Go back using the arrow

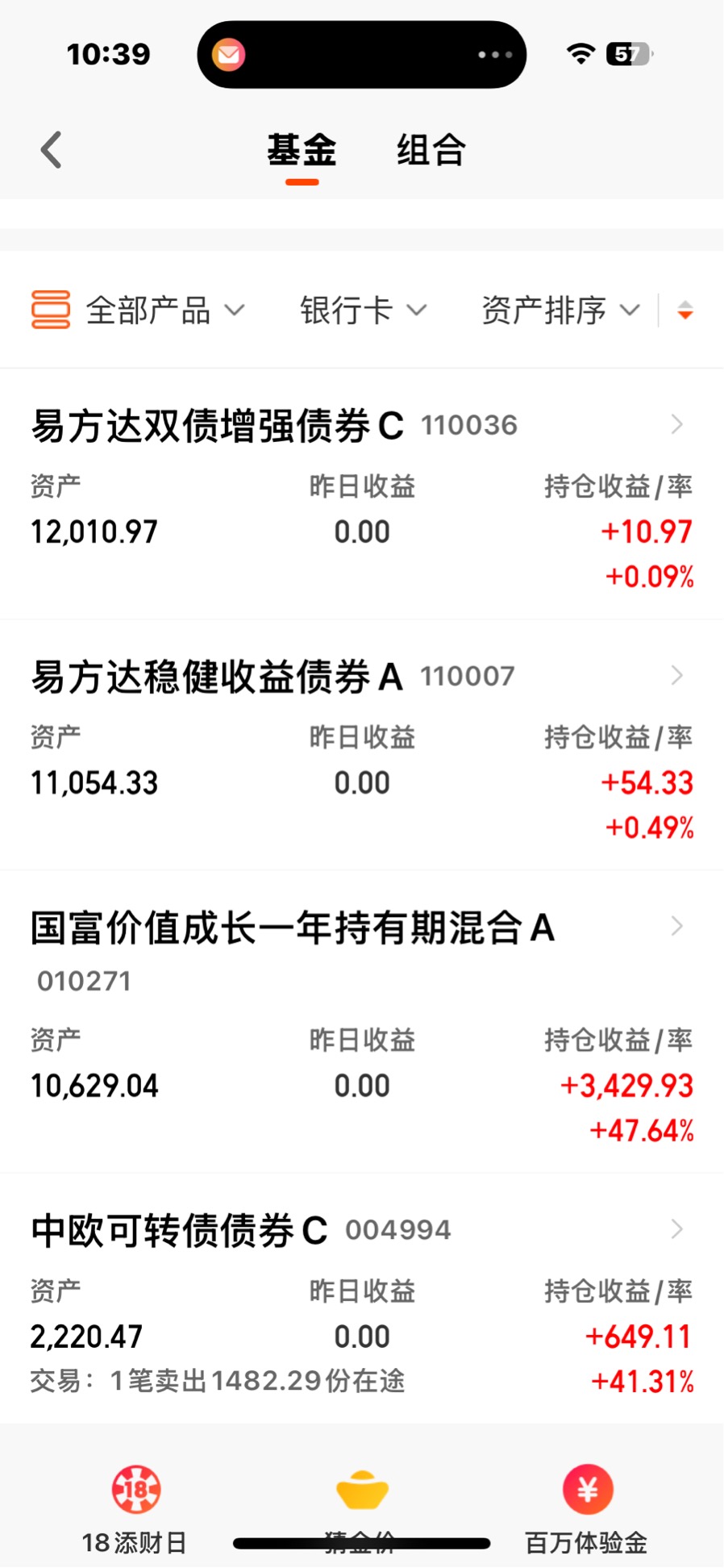pos(52,150)
